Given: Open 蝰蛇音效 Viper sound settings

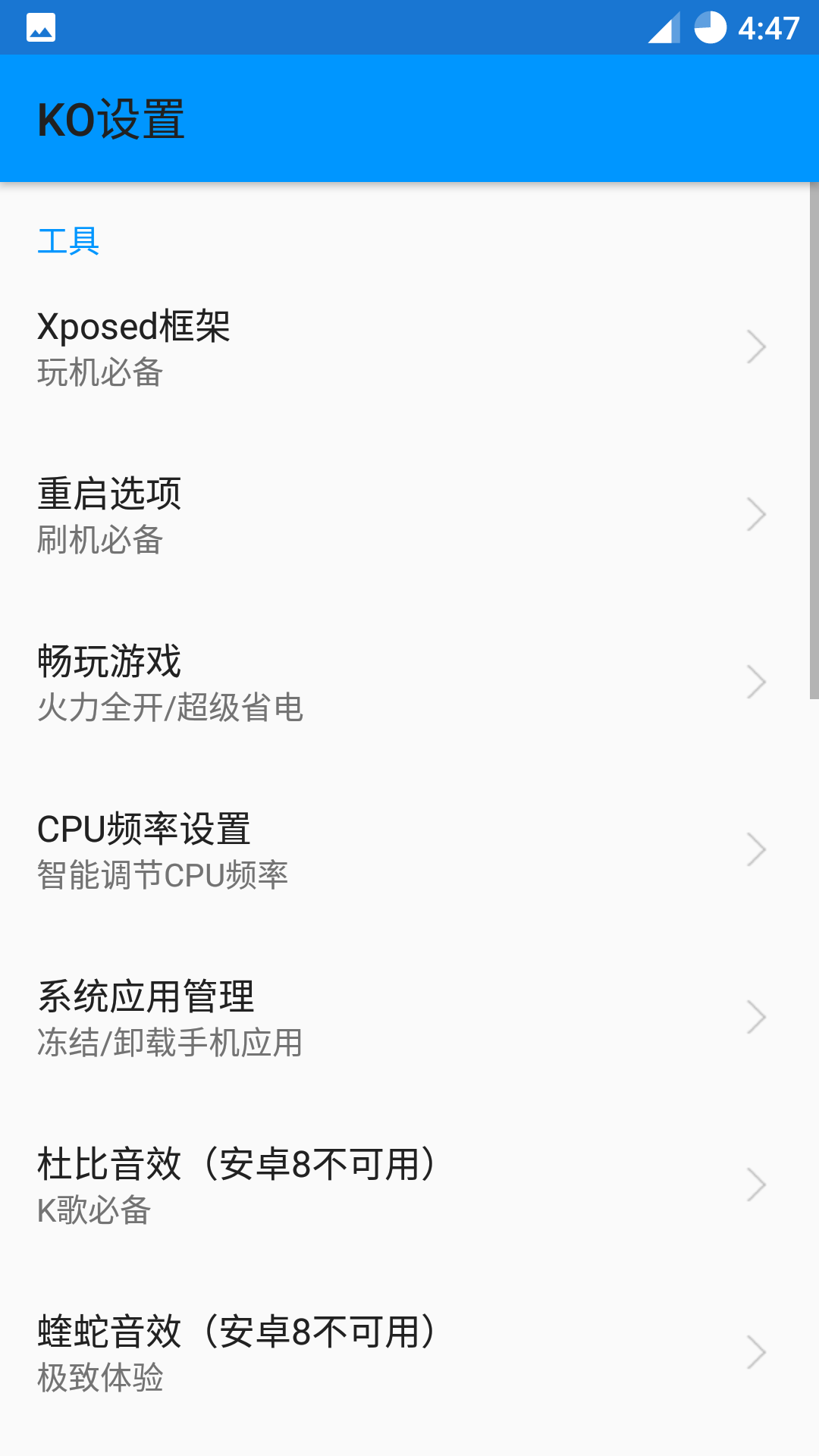Looking at the screenshot, I should tap(402, 1353).
